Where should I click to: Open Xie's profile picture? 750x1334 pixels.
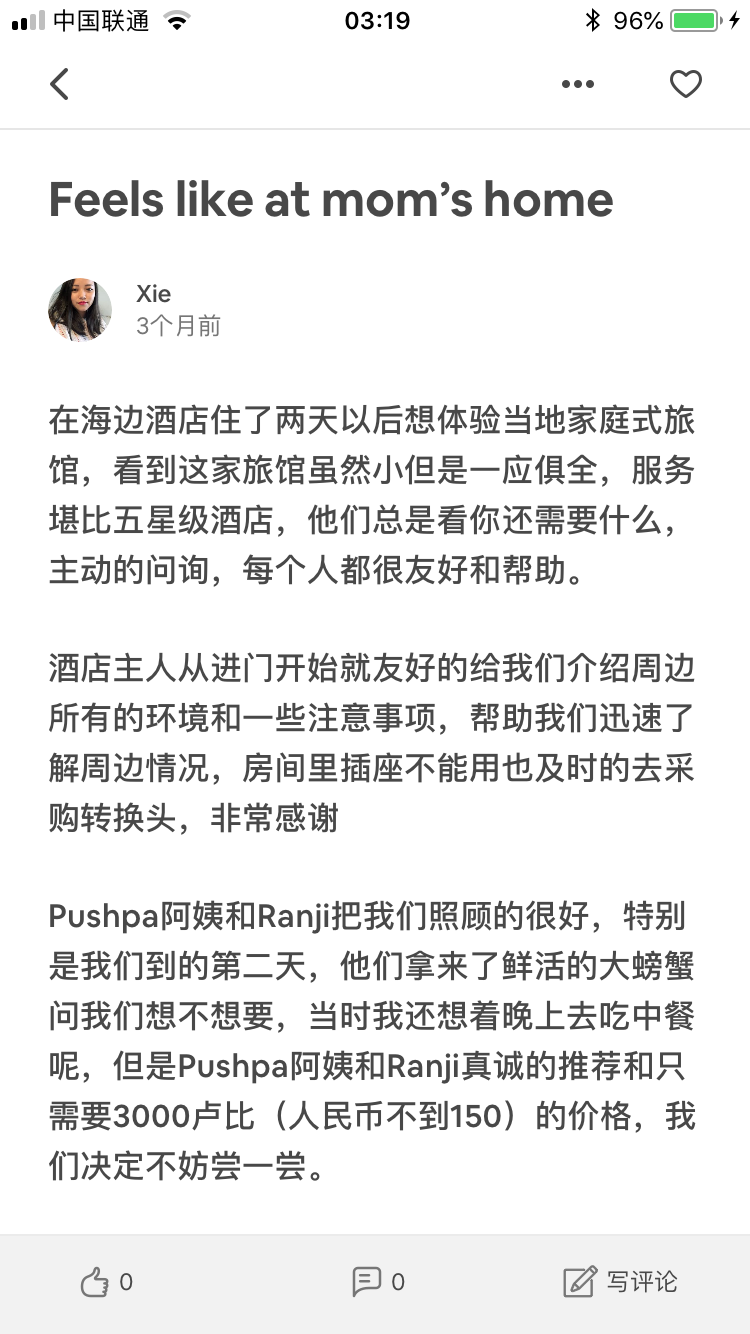[80, 309]
